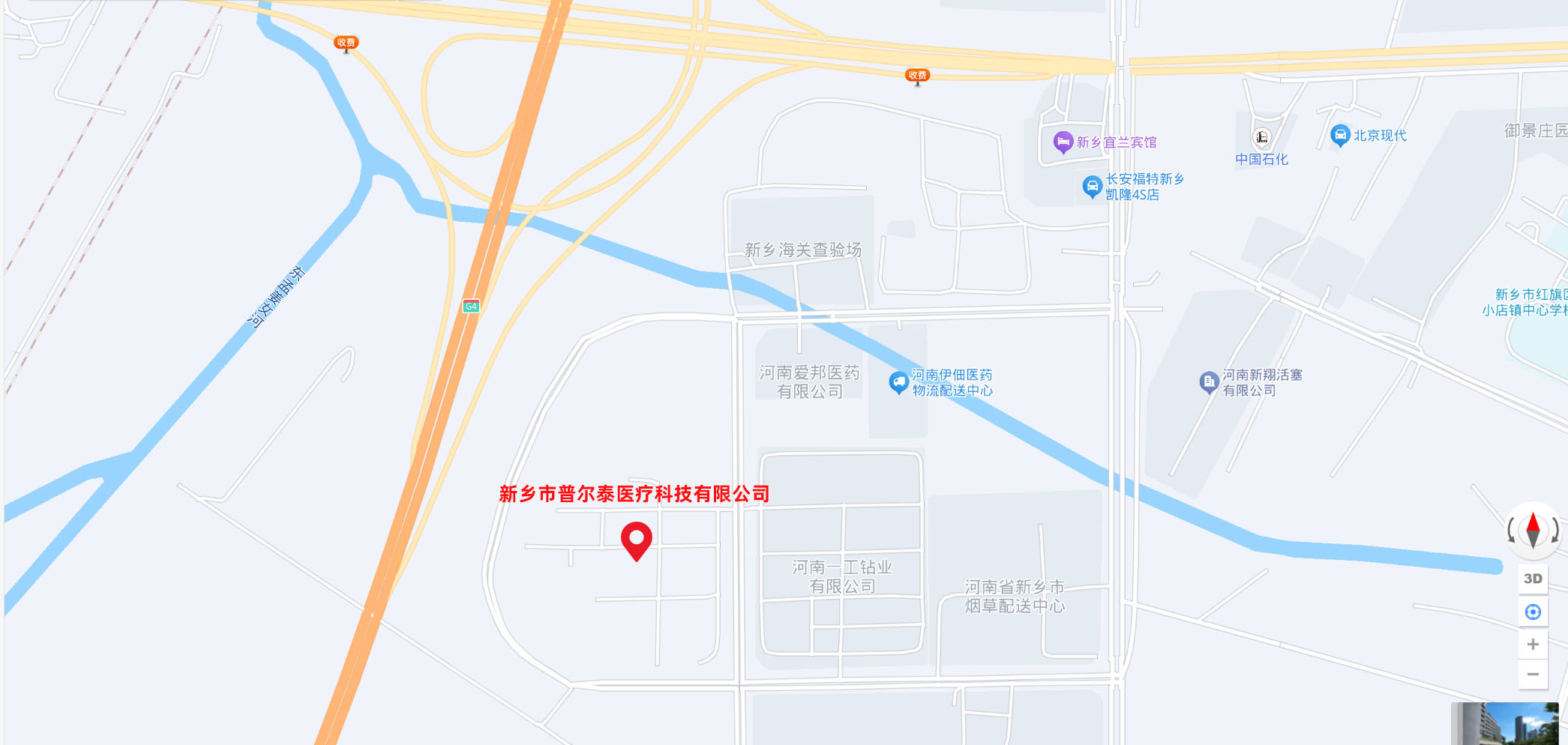Switch the map to 3D view

[x=1533, y=579]
